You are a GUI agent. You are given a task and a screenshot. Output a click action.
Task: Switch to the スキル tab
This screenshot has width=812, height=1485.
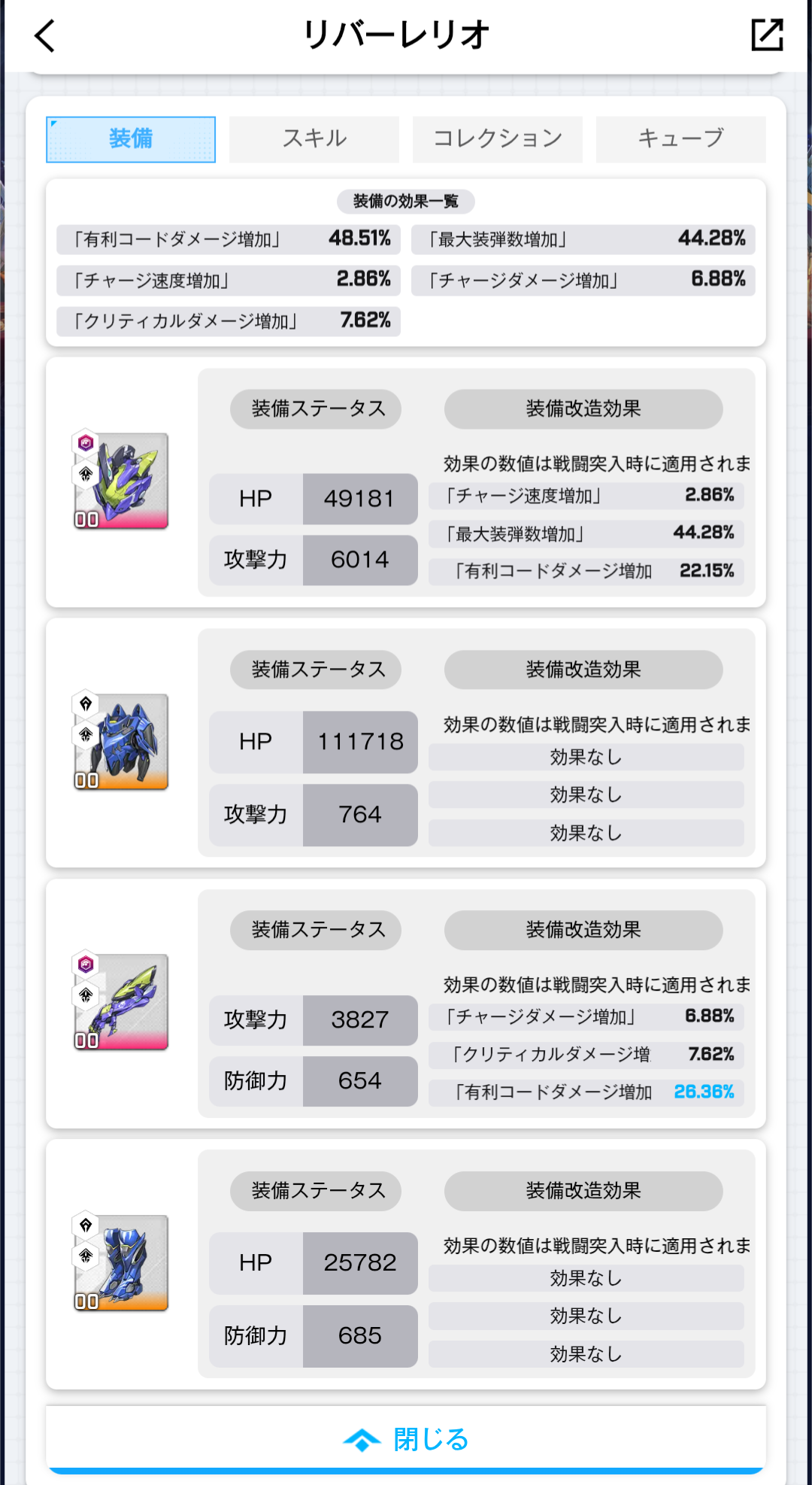point(314,139)
